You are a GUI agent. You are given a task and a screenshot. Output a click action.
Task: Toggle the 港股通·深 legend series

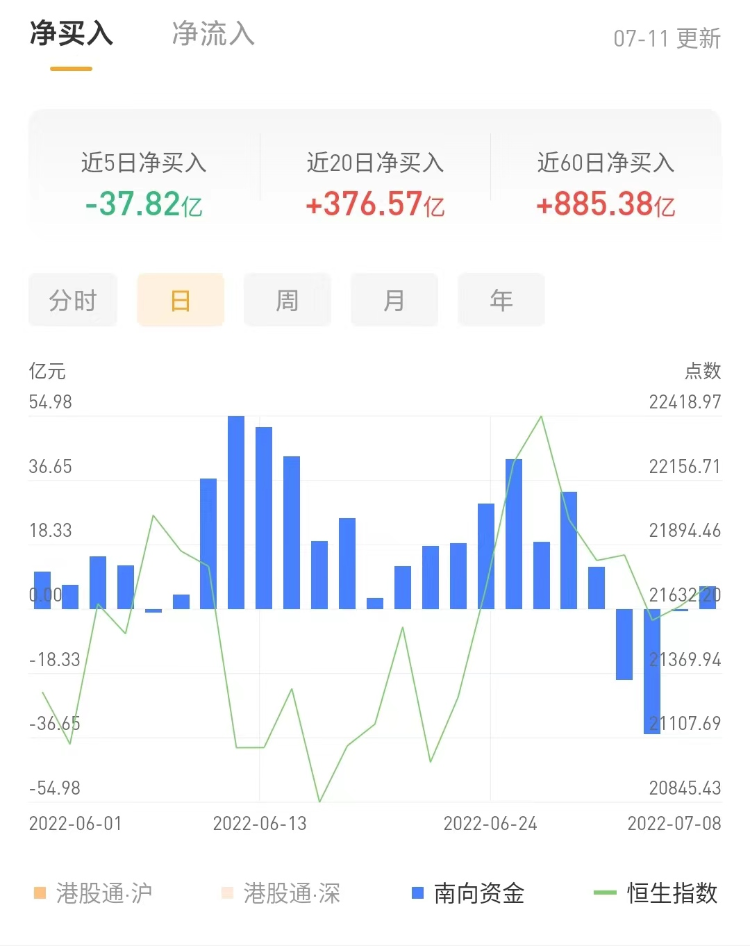(x=281, y=893)
